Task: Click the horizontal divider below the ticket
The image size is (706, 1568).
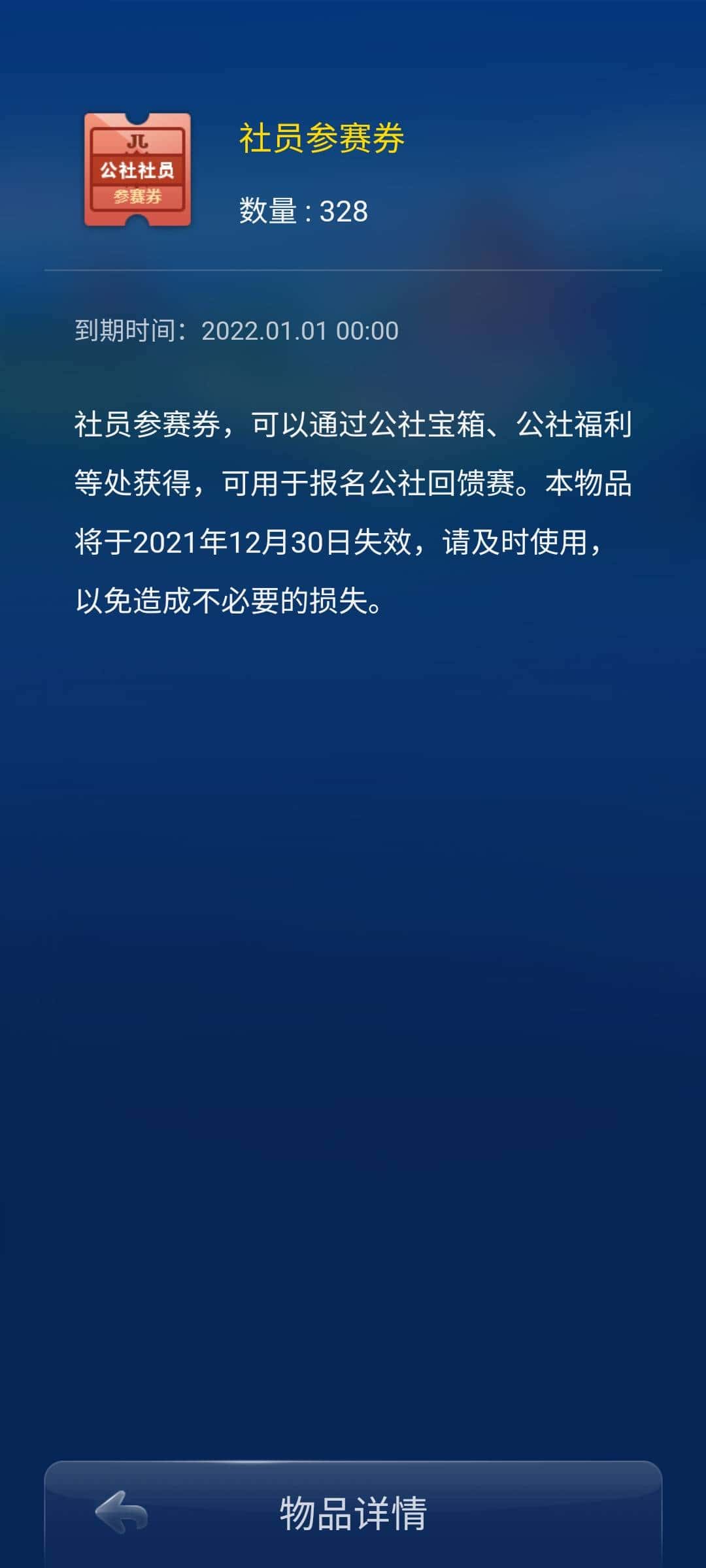Action: (353, 269)
